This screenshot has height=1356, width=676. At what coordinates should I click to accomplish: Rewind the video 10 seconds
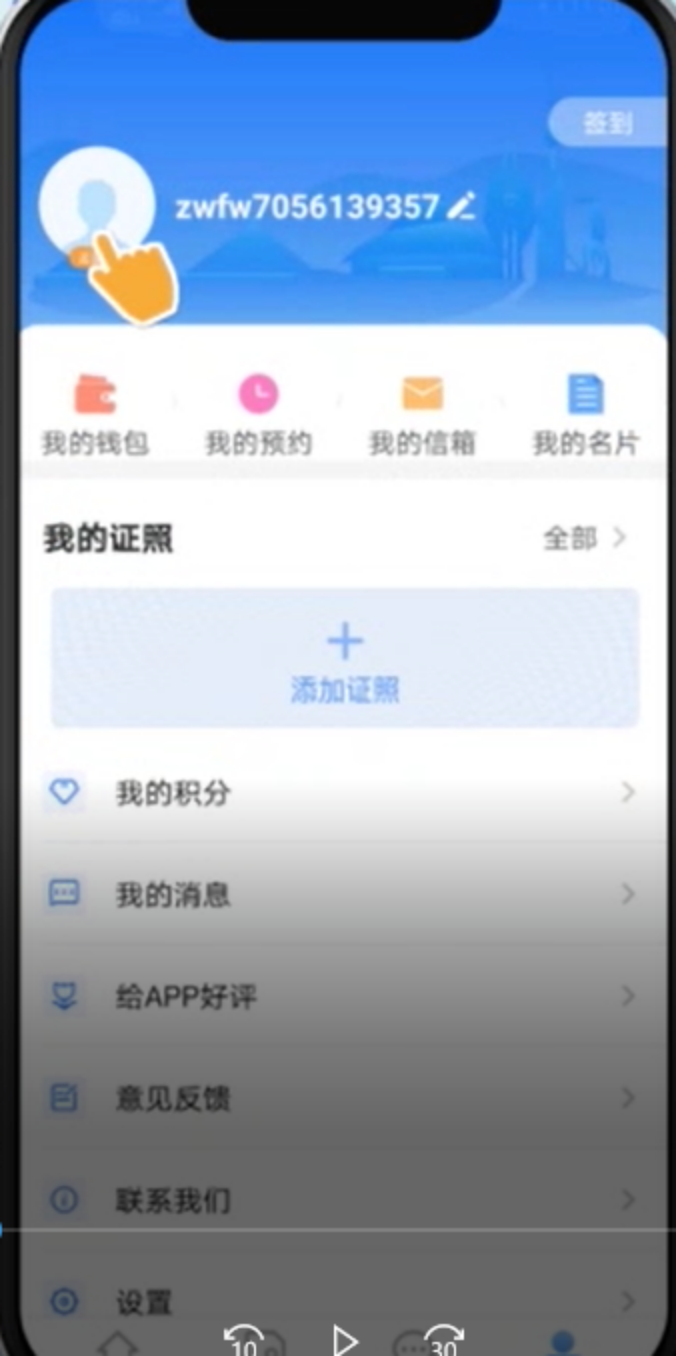tap(244, 1341)
